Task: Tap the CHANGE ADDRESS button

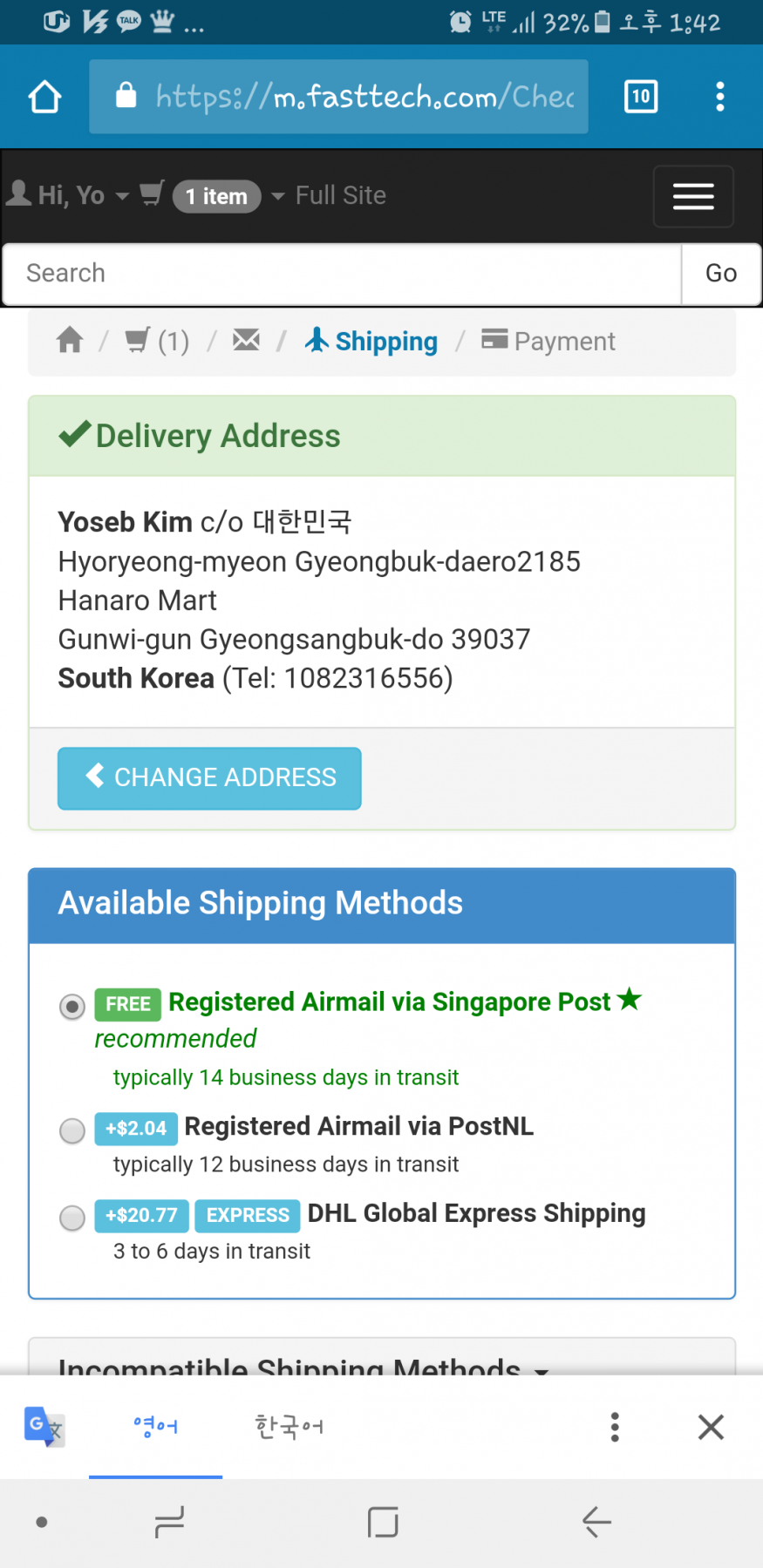Action: pyautogui.click(x=209, y=778)
